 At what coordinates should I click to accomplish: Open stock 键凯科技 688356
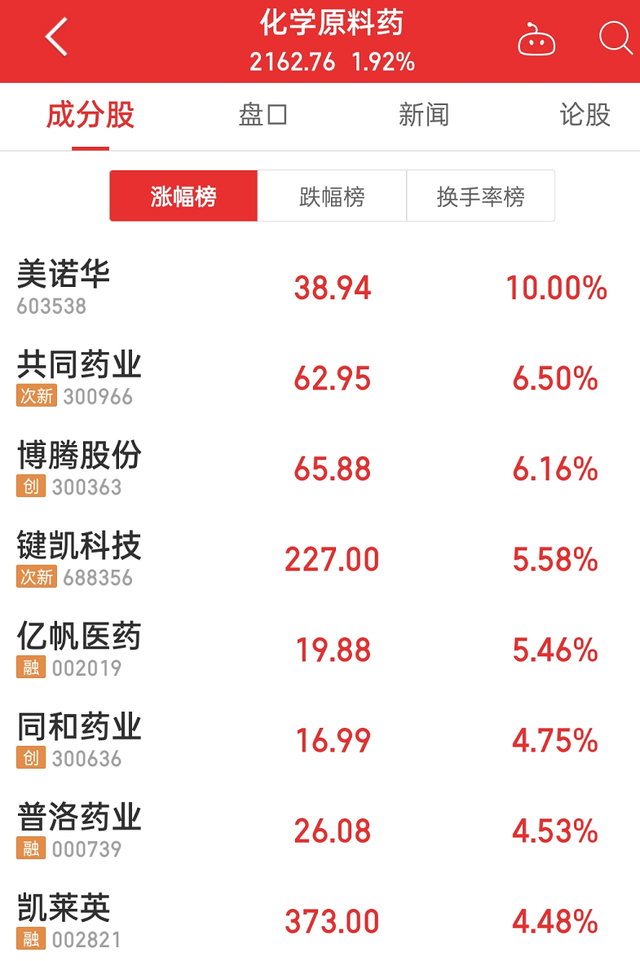click(320, 560)
